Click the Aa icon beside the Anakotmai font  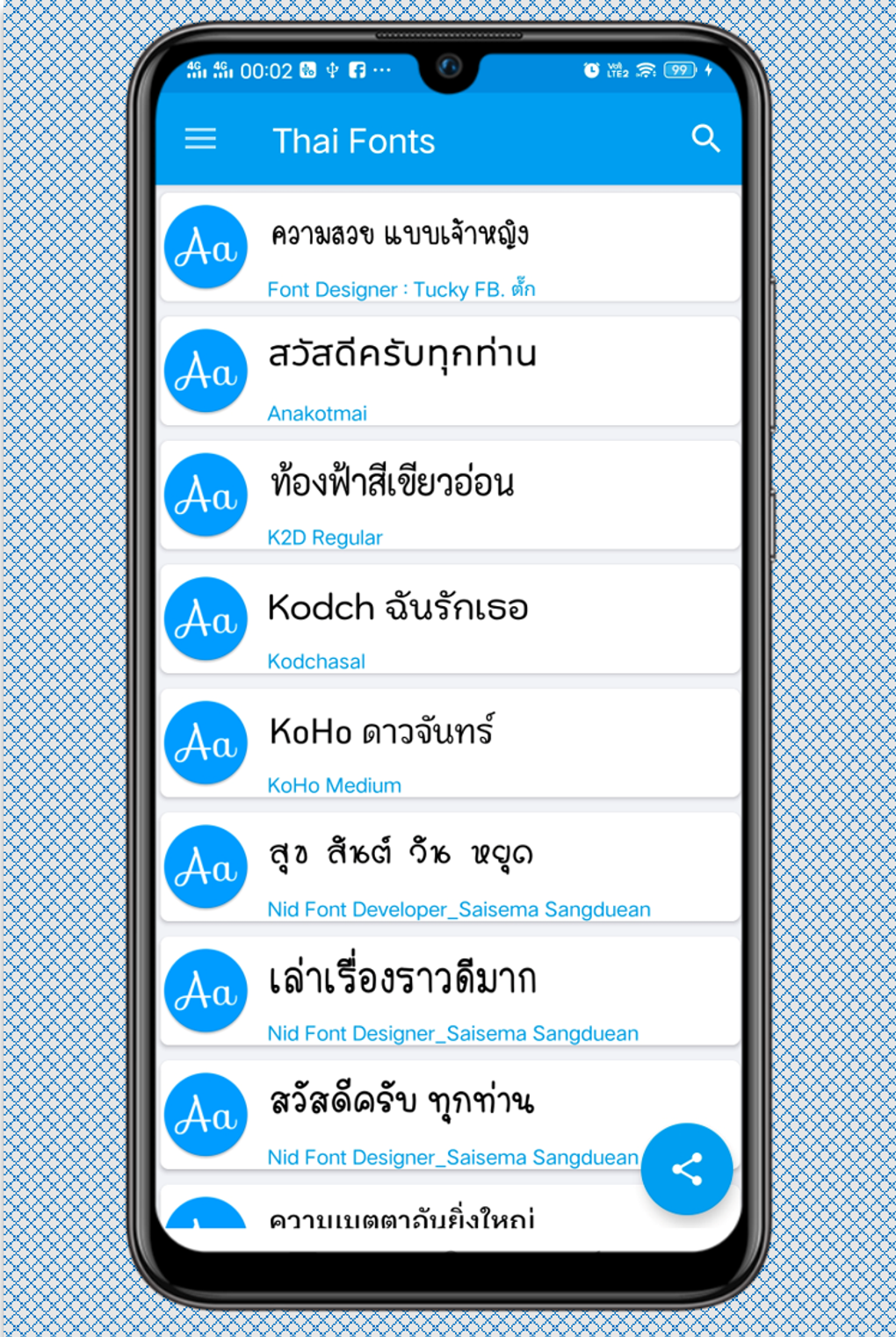pos(205,371)
